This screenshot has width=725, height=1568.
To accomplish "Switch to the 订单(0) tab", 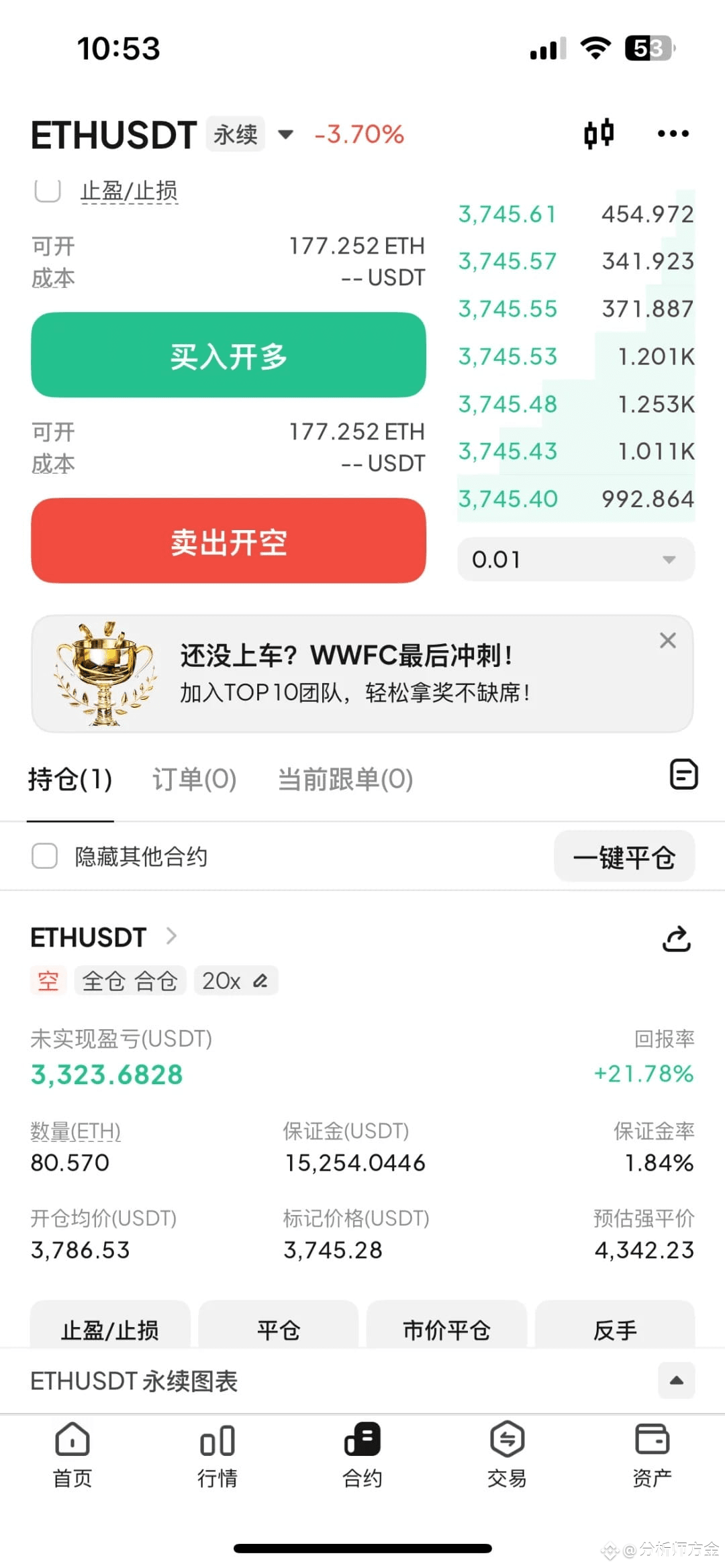I will tap(195, 779).
